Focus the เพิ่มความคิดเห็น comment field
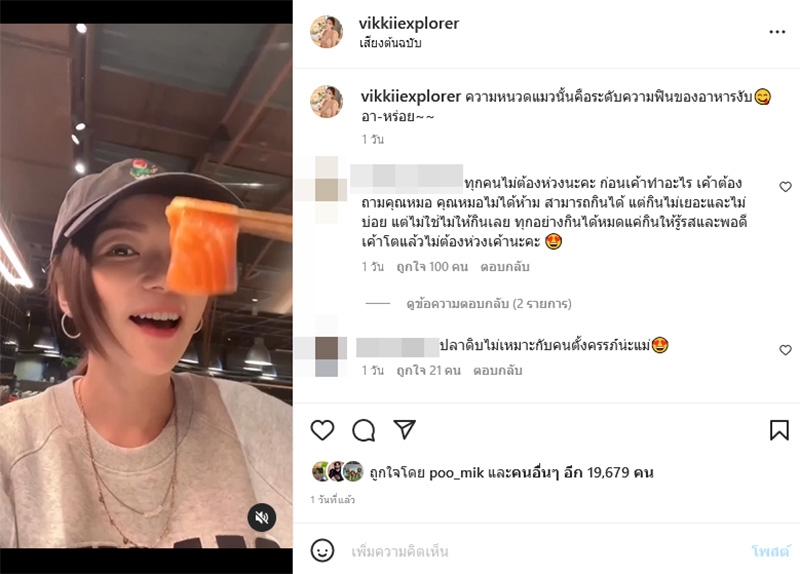This screenshot has height=574, width=800. point(540,551)
